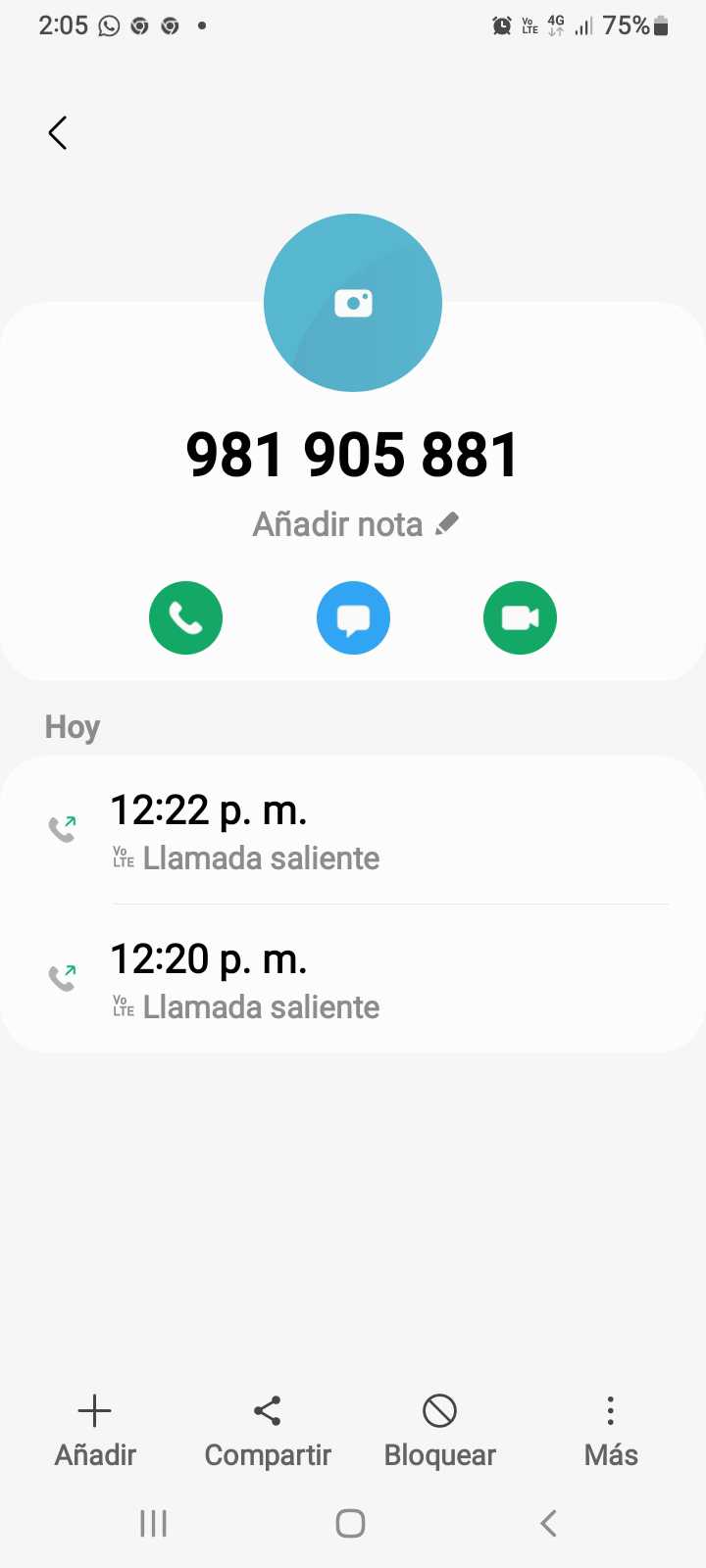
Task: Open recent apps from the navigation bar
Action: tap(154, 1523)
